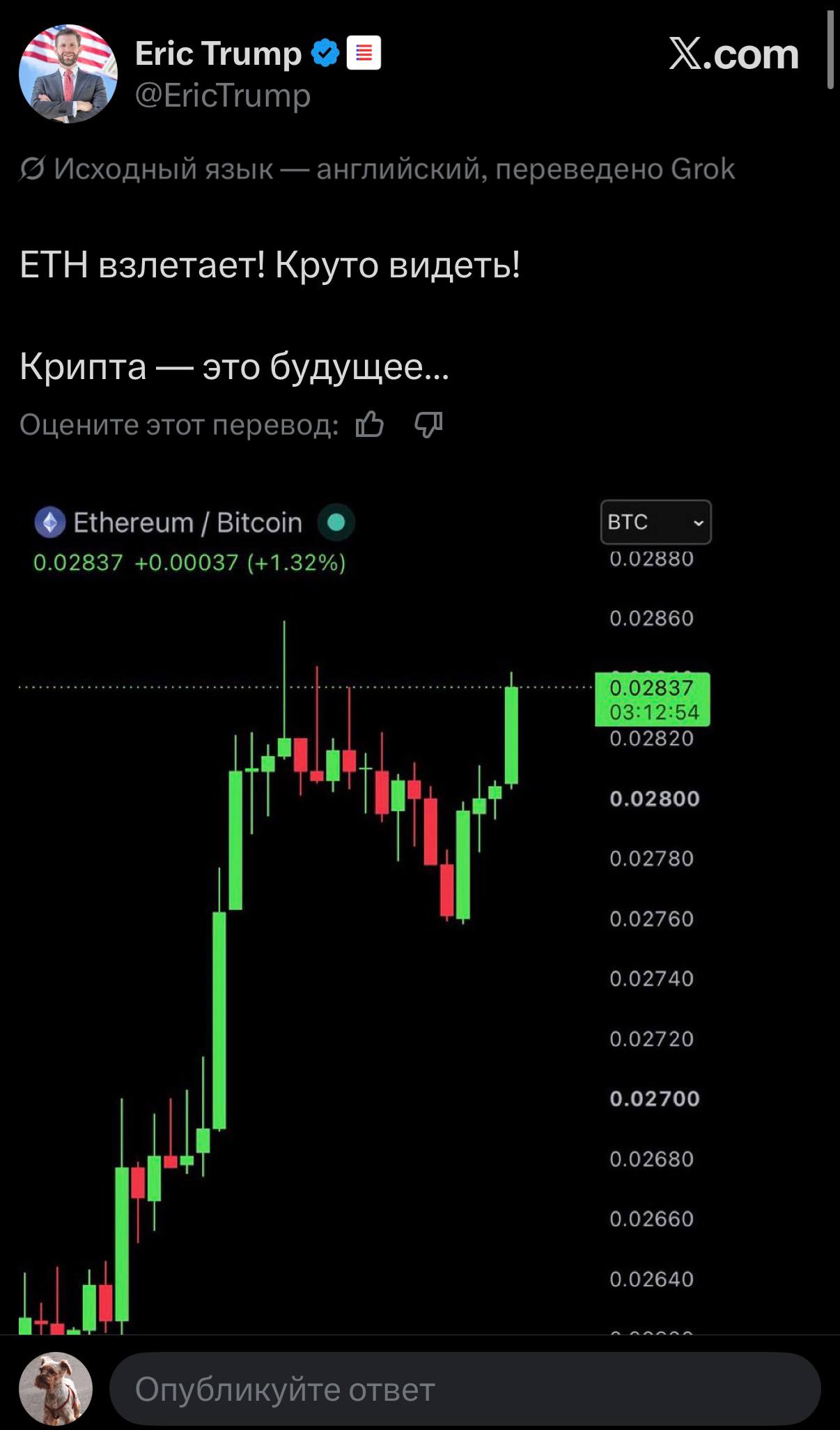840x1430 pixels.
Task: Tap the 'Опубликуйте ответ' reply field
Action: (x=465, y=1389)
